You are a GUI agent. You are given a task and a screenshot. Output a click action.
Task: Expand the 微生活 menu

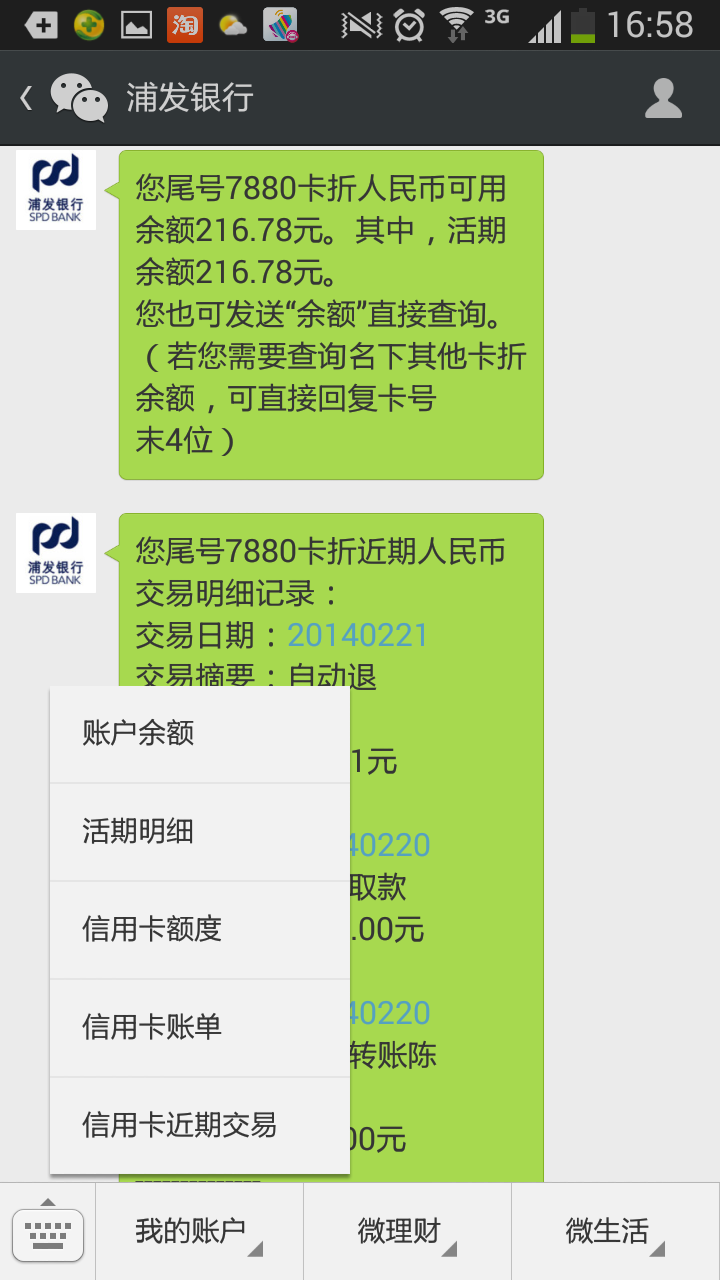(x=615, y=1231)
